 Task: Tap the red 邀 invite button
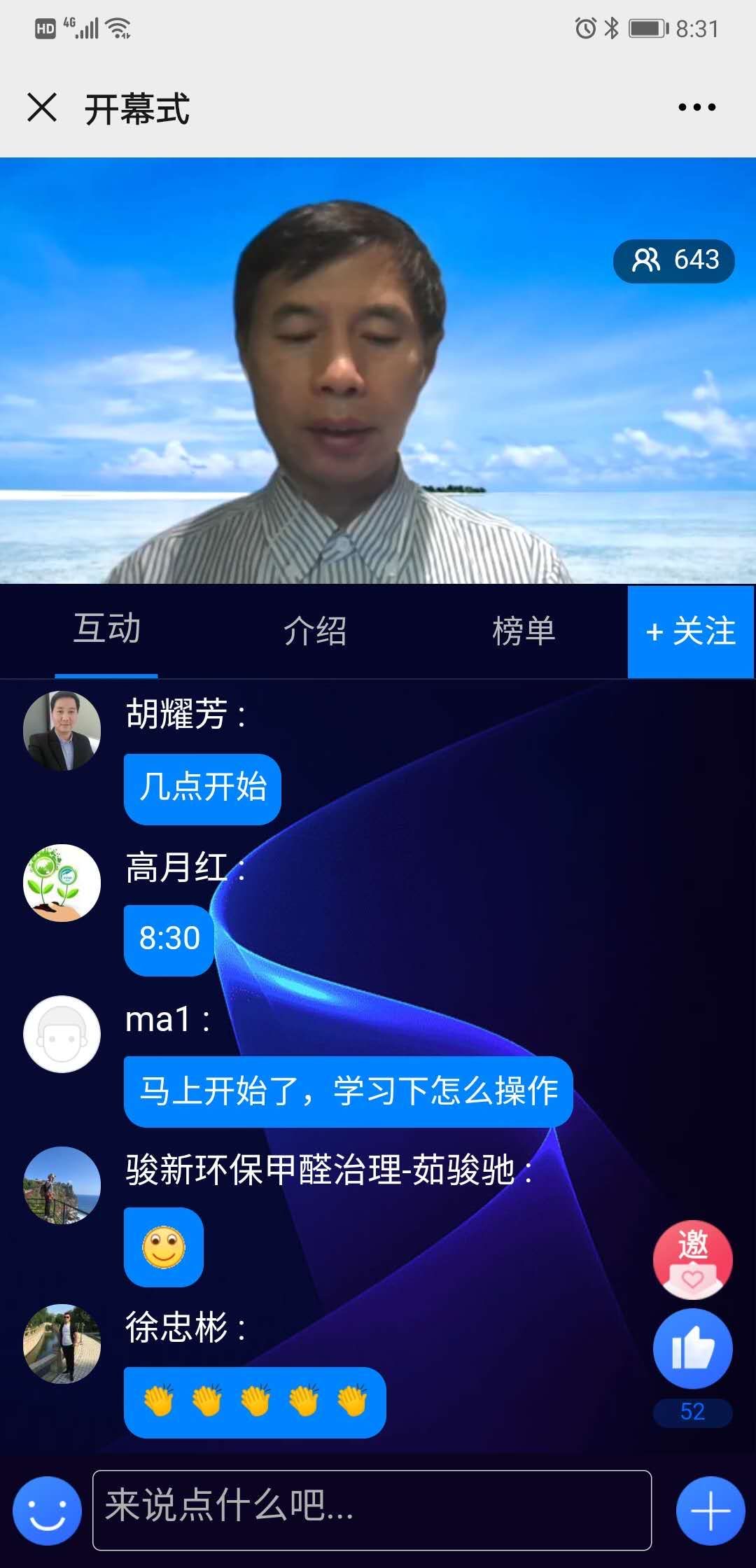click(692, 1259)
